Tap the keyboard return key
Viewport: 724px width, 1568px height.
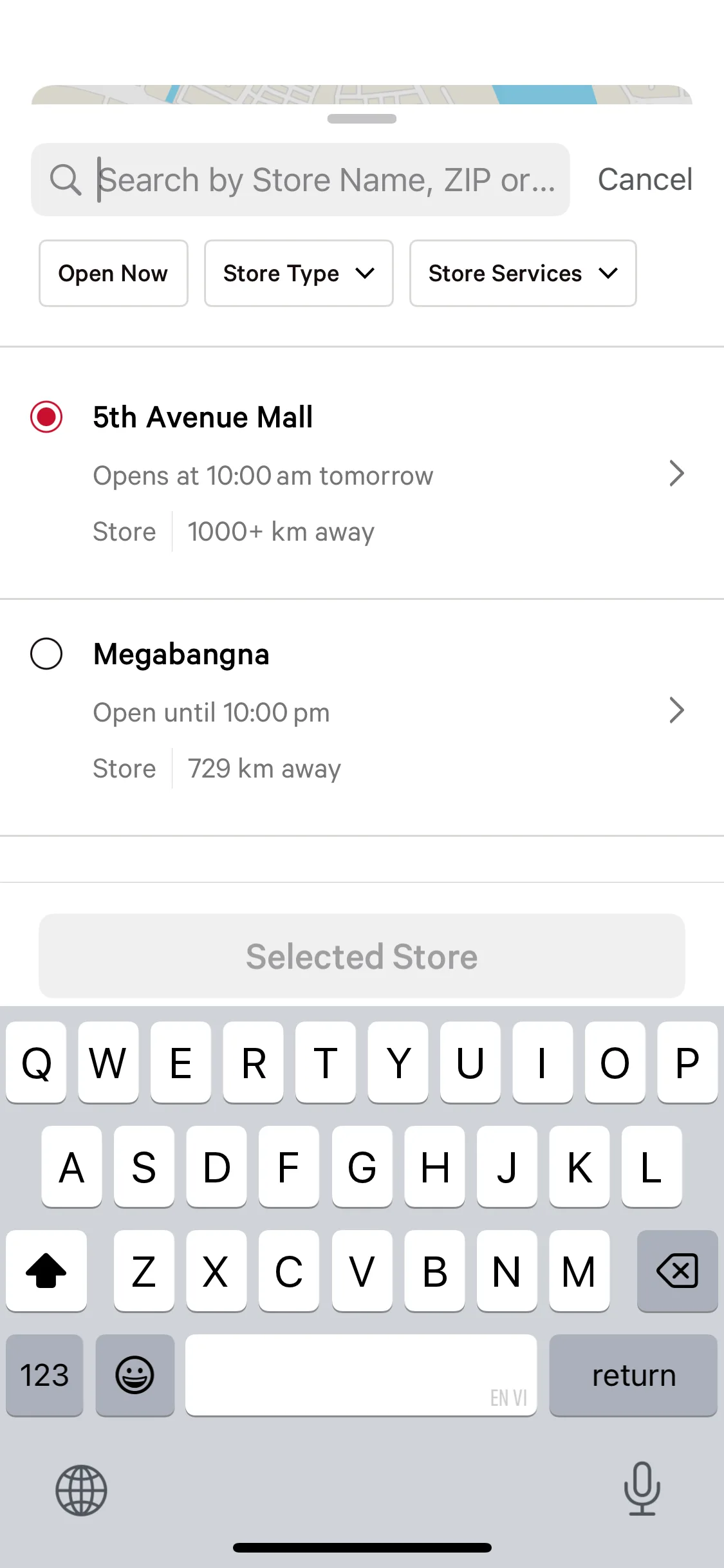pyautogui.click(x=633, y=1376)
